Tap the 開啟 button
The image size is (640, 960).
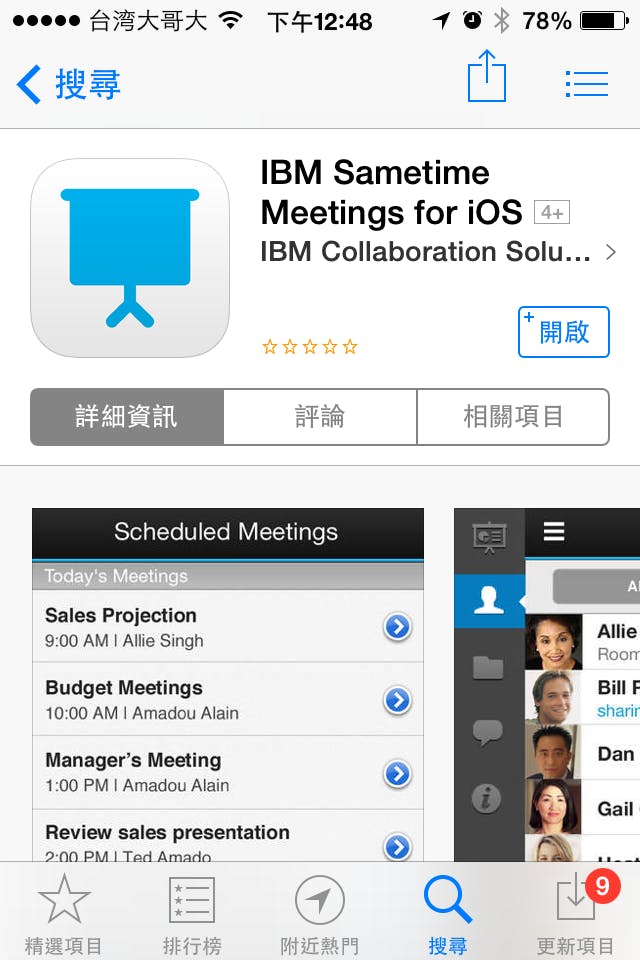point(563,332)
